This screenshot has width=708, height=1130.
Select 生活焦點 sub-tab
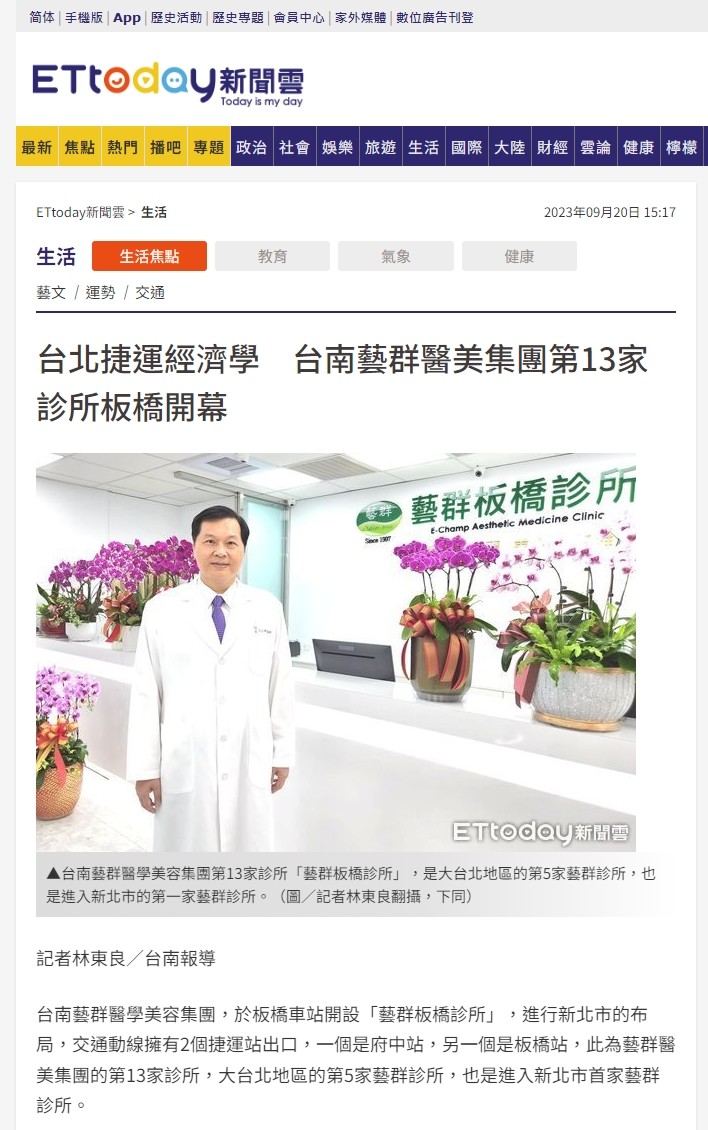click(x=149, y=256)
